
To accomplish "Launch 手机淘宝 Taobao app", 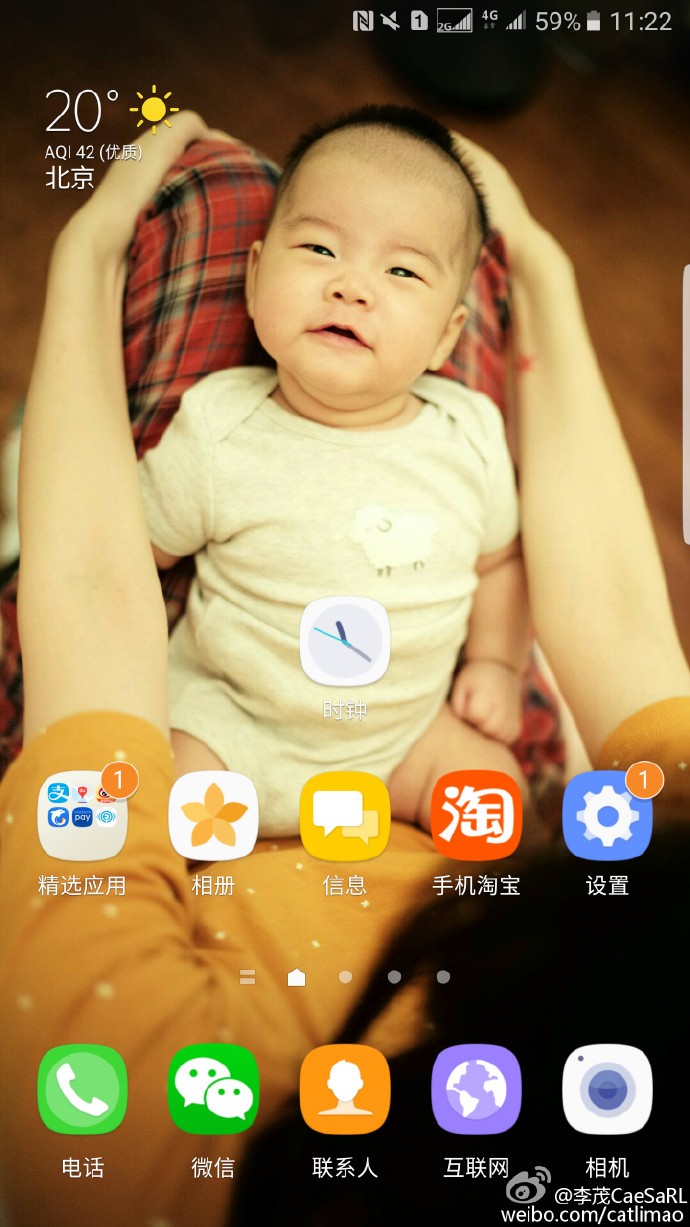I will [x=476, y=816].
